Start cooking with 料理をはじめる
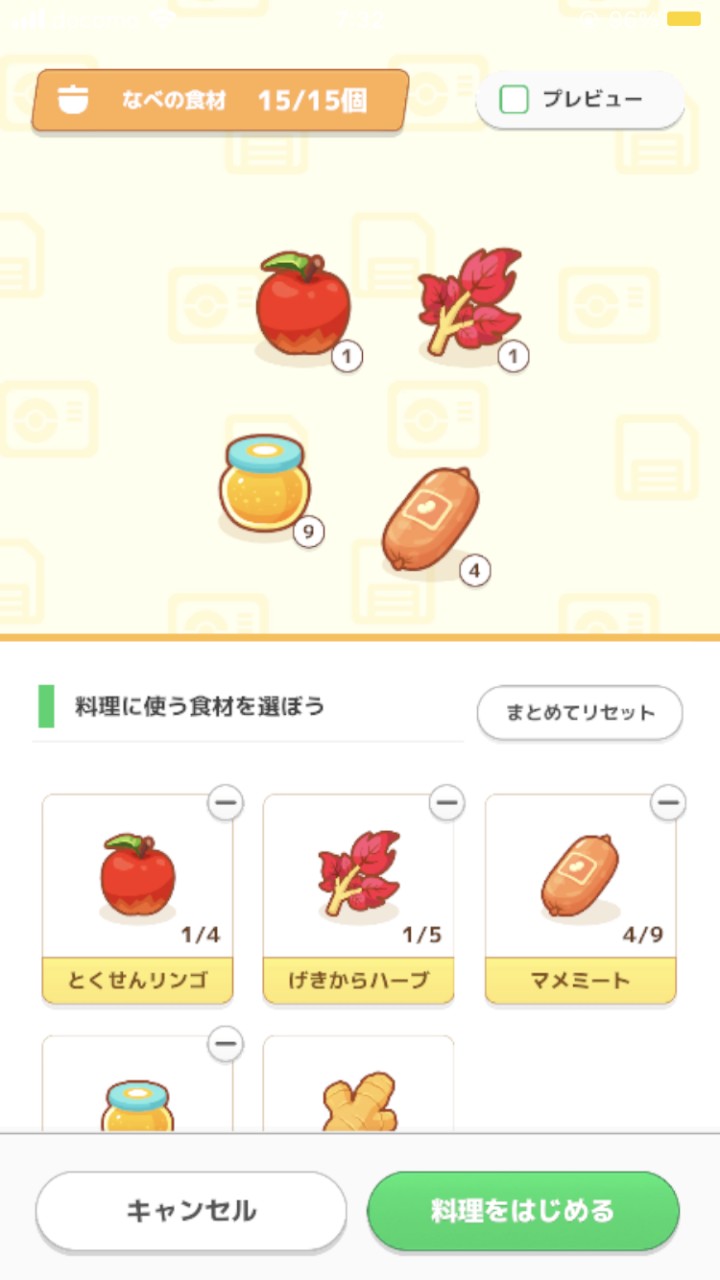Image resolution: width=720 pixels, height=1280 pixels. pyautogui.click(x=523, y=1211)
